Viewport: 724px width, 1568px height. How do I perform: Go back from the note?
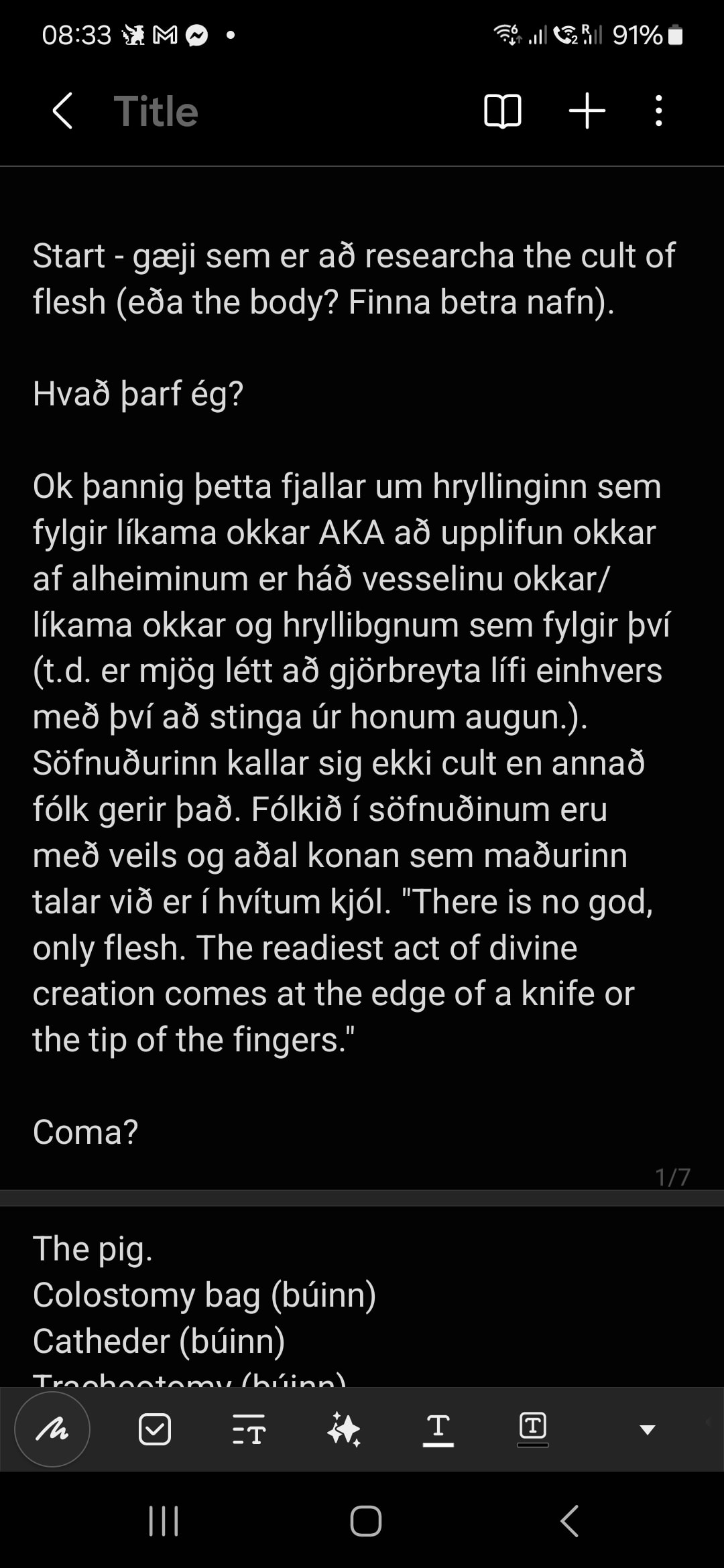tap(62, 111)
